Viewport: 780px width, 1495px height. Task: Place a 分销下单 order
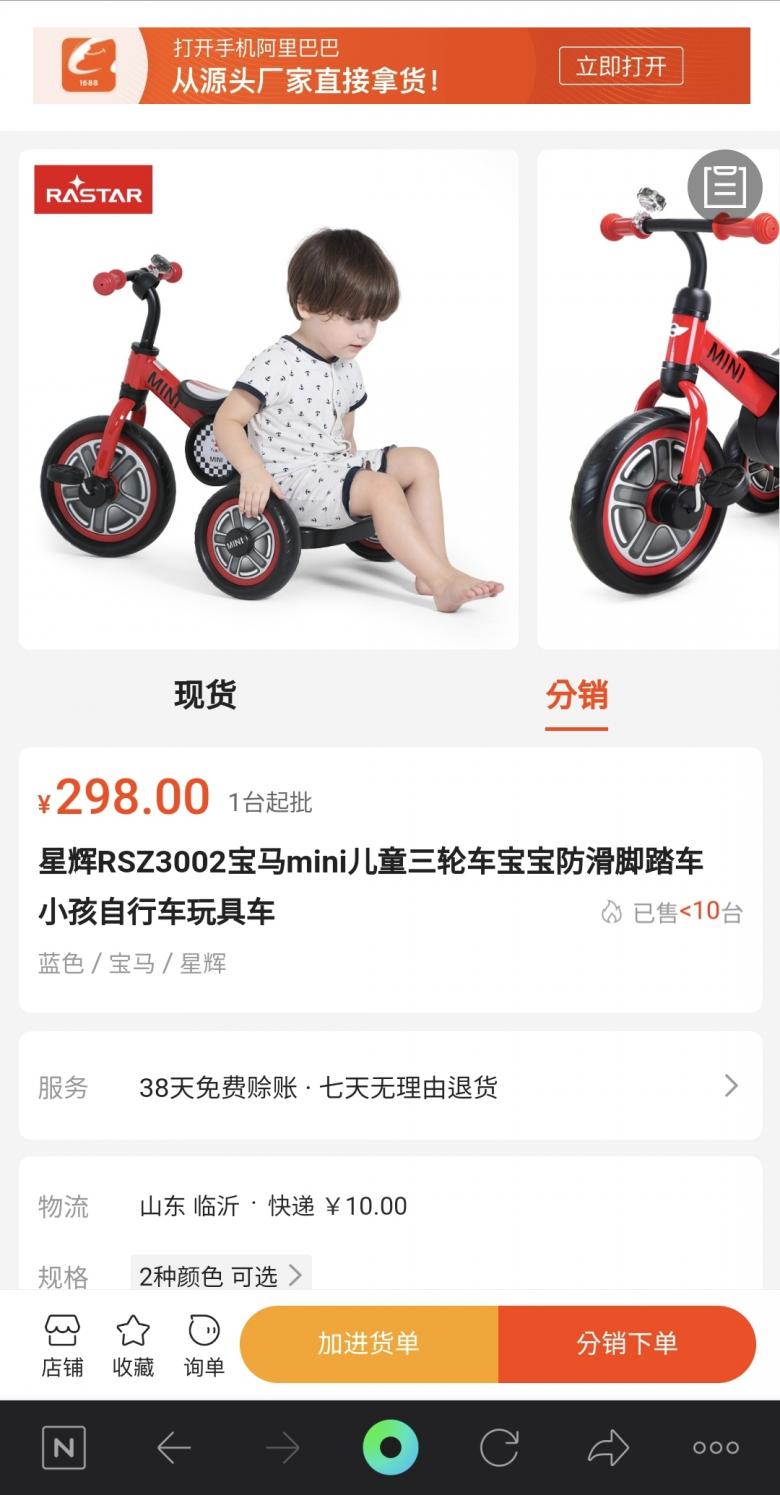(627, 1344)
